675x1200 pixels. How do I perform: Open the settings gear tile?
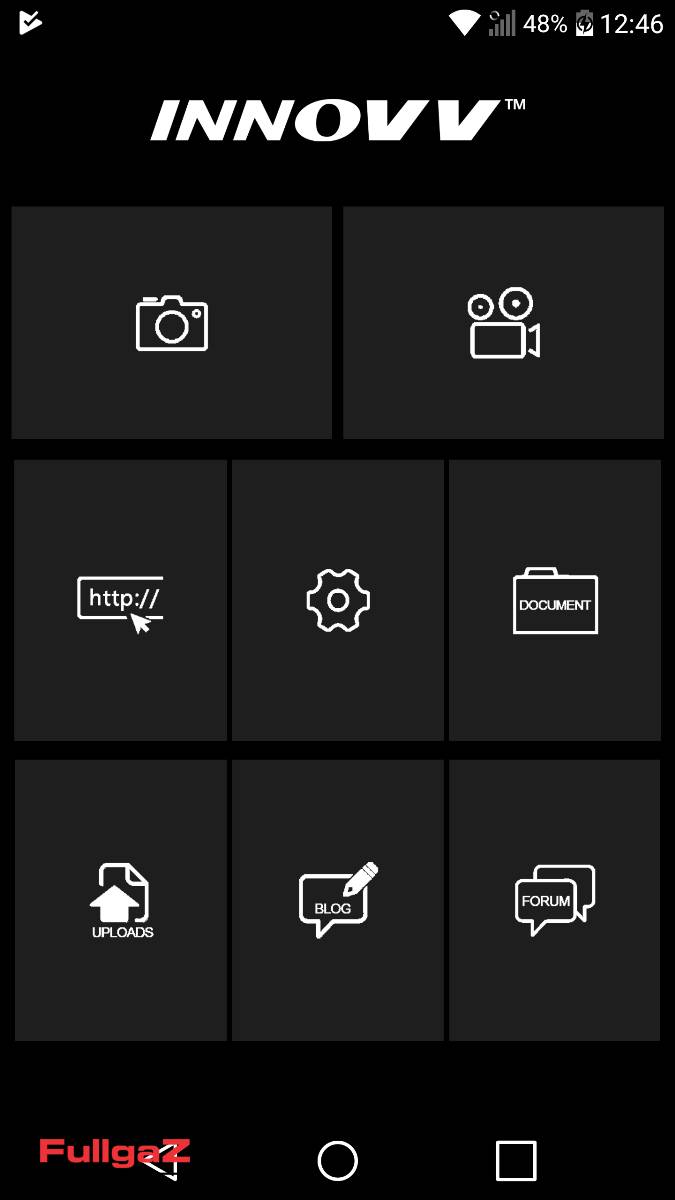click(338, 600)
